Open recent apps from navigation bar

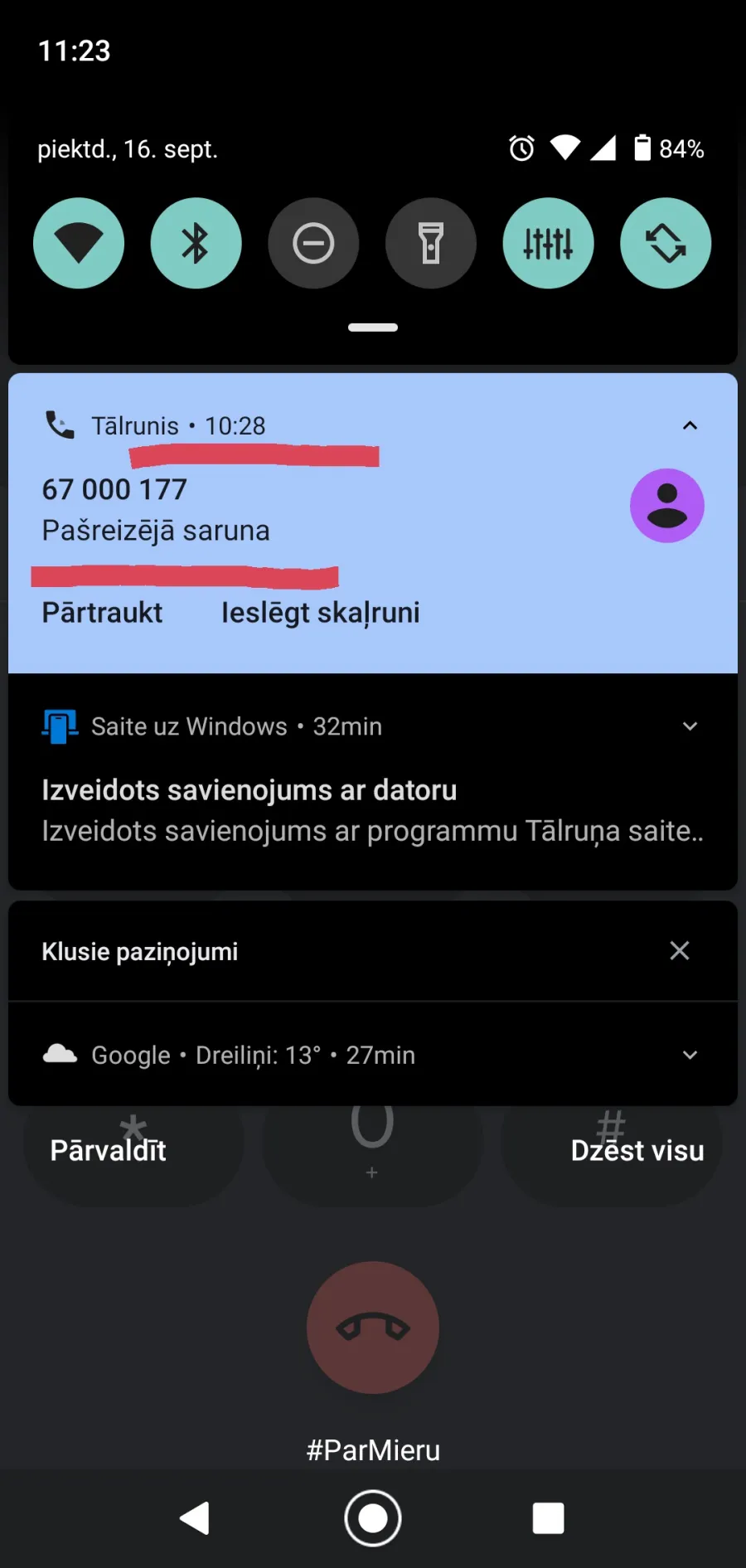point(548,1518)
